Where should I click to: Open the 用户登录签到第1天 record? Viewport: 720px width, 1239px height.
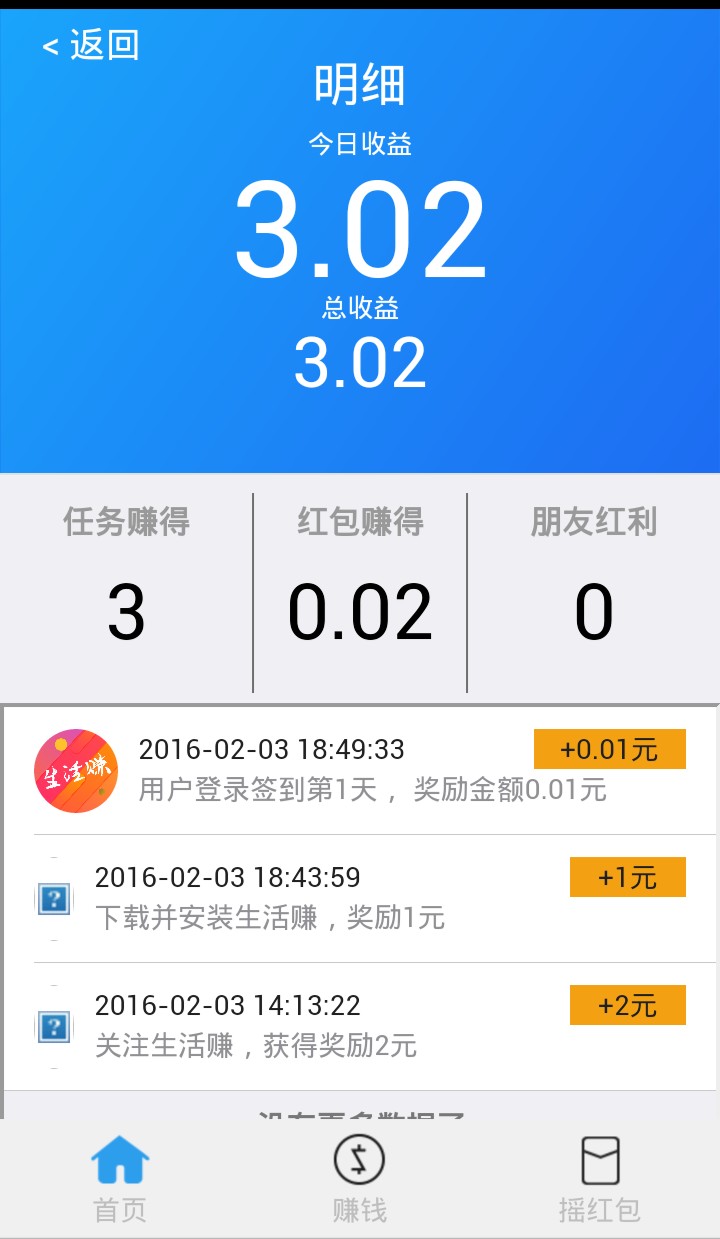coord(360,770)
